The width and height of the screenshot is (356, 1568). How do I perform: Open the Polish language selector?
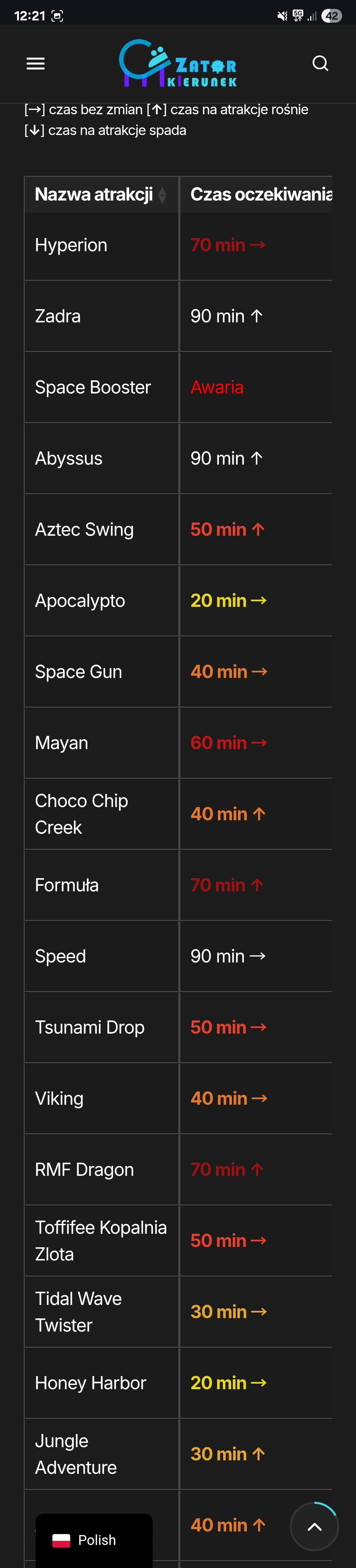tap(93, 1539)
